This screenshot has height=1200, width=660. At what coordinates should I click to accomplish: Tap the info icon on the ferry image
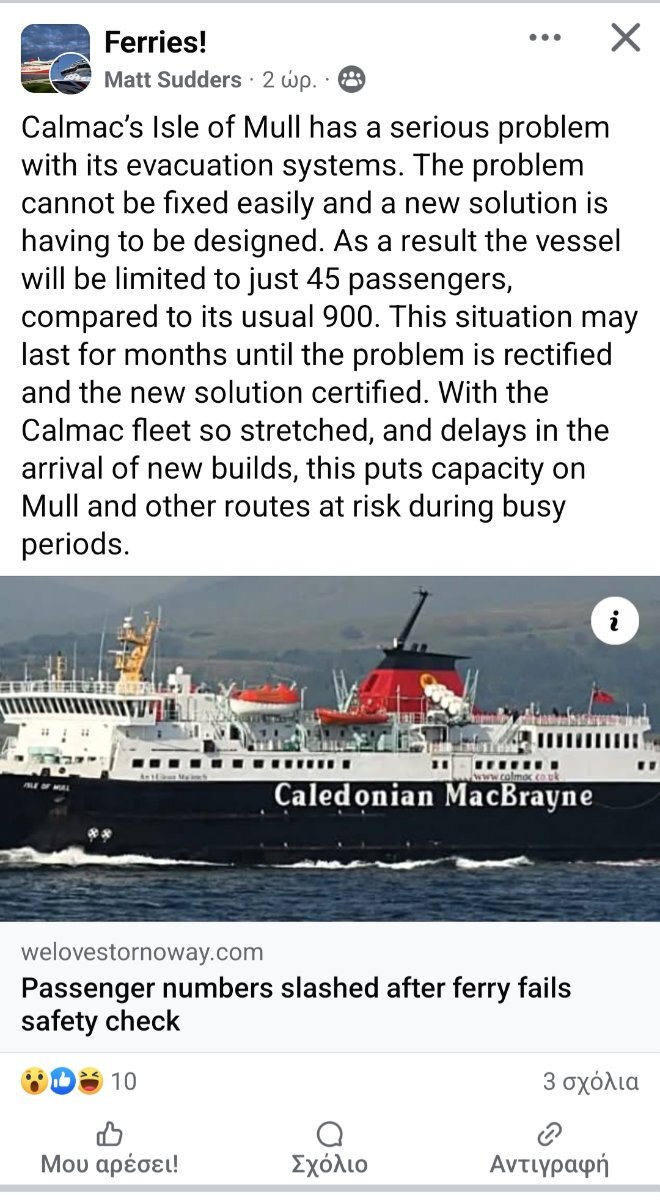pyautogui.click(x=615, y=622)
